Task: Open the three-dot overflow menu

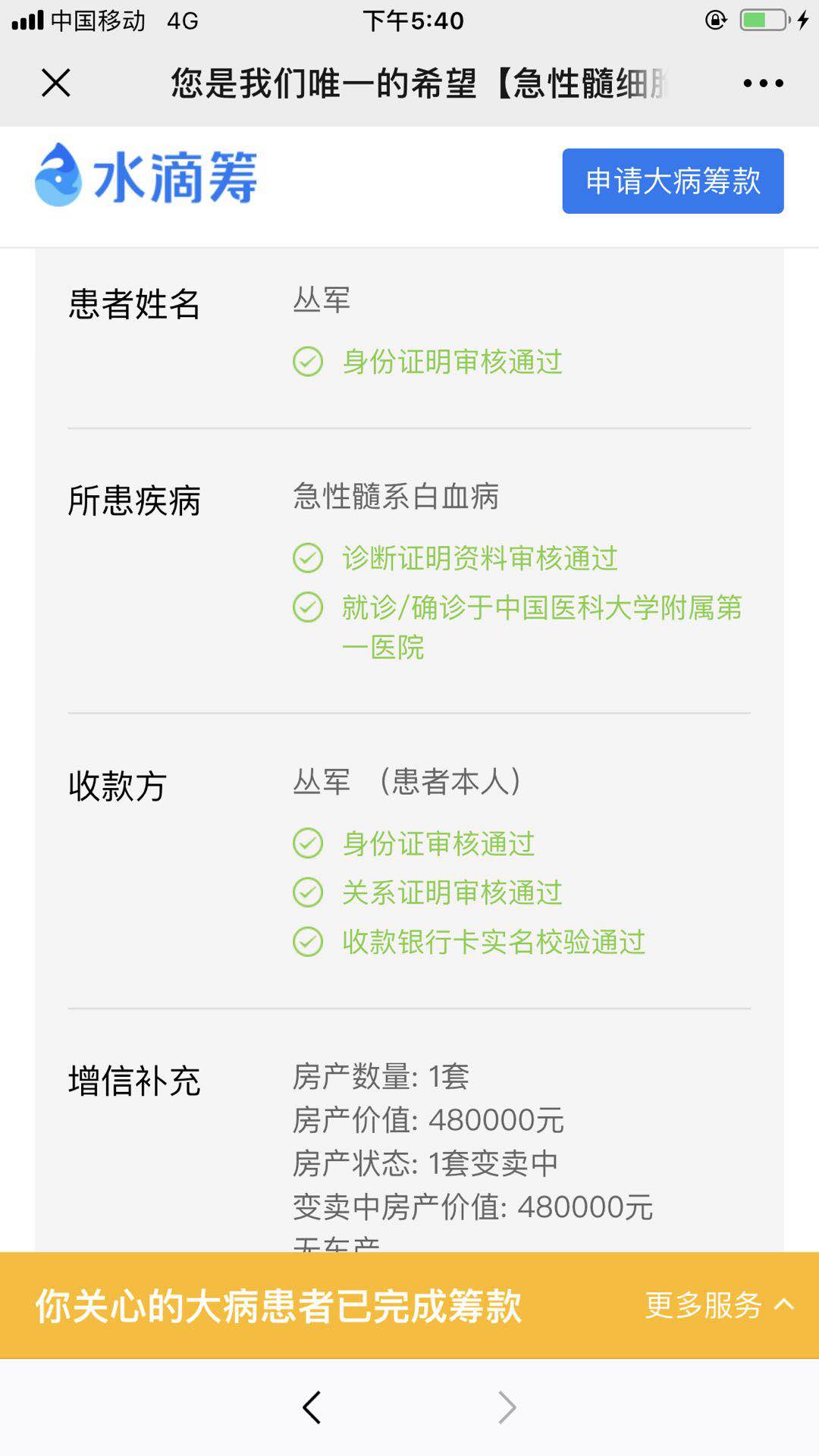Action: (763, 83)
